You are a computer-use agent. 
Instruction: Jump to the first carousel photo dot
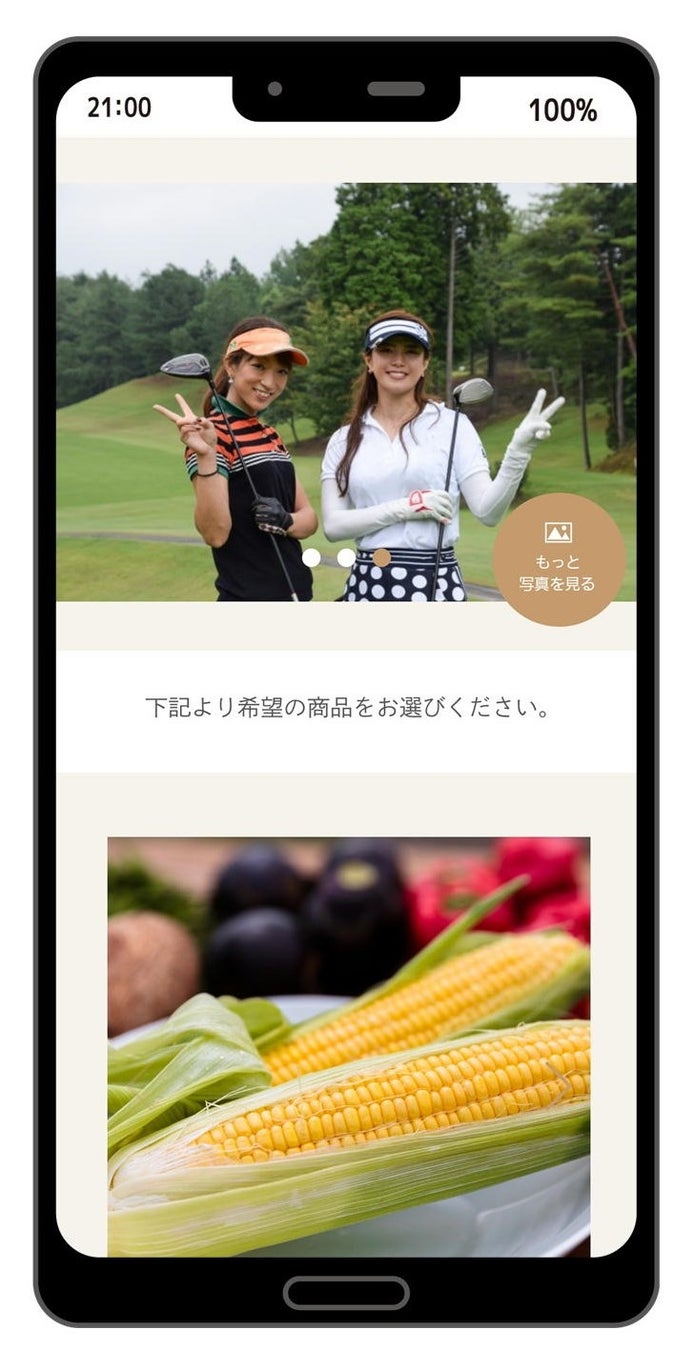click(311, 558)
